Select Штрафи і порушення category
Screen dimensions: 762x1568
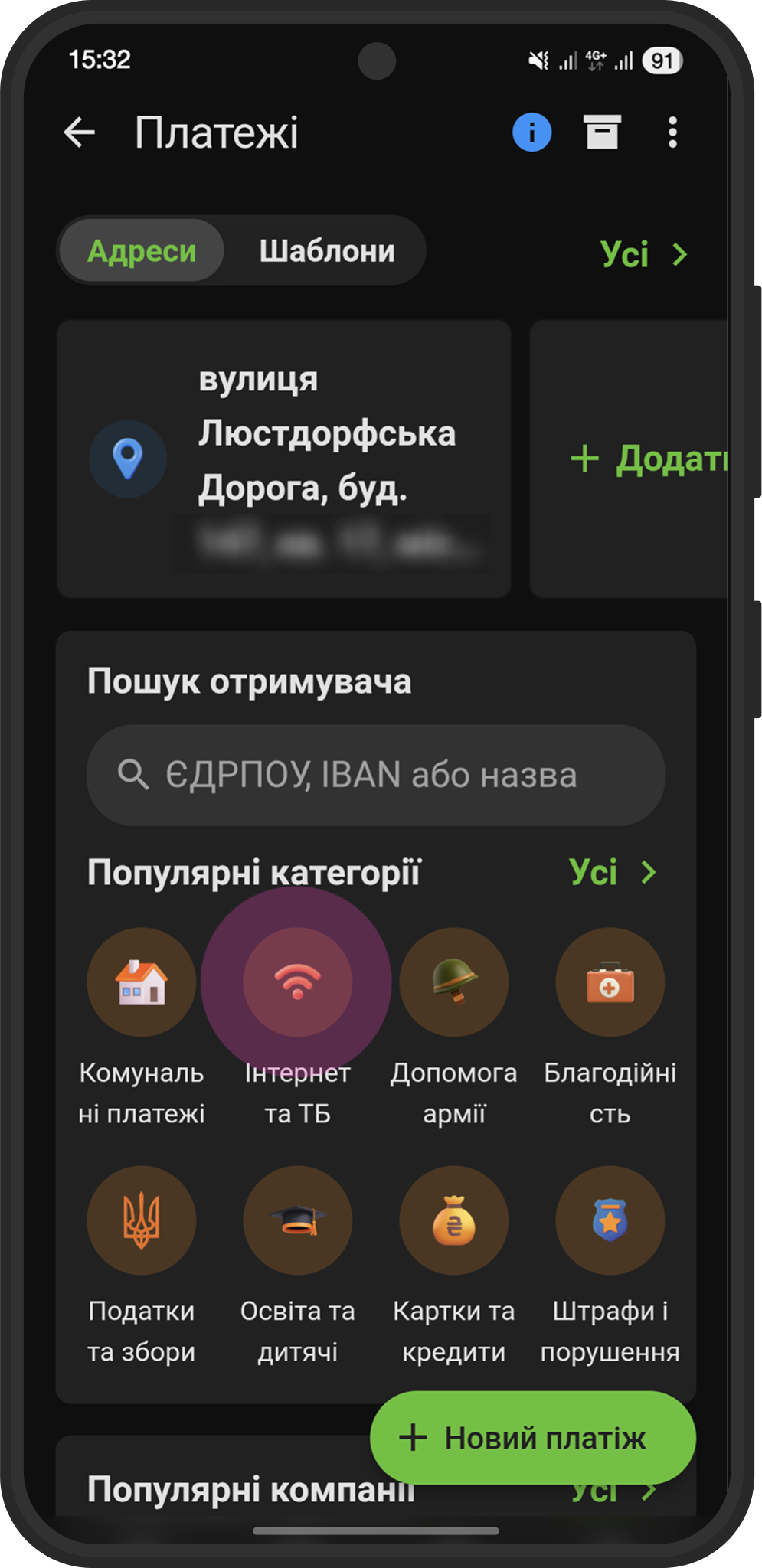point(610,1220)
